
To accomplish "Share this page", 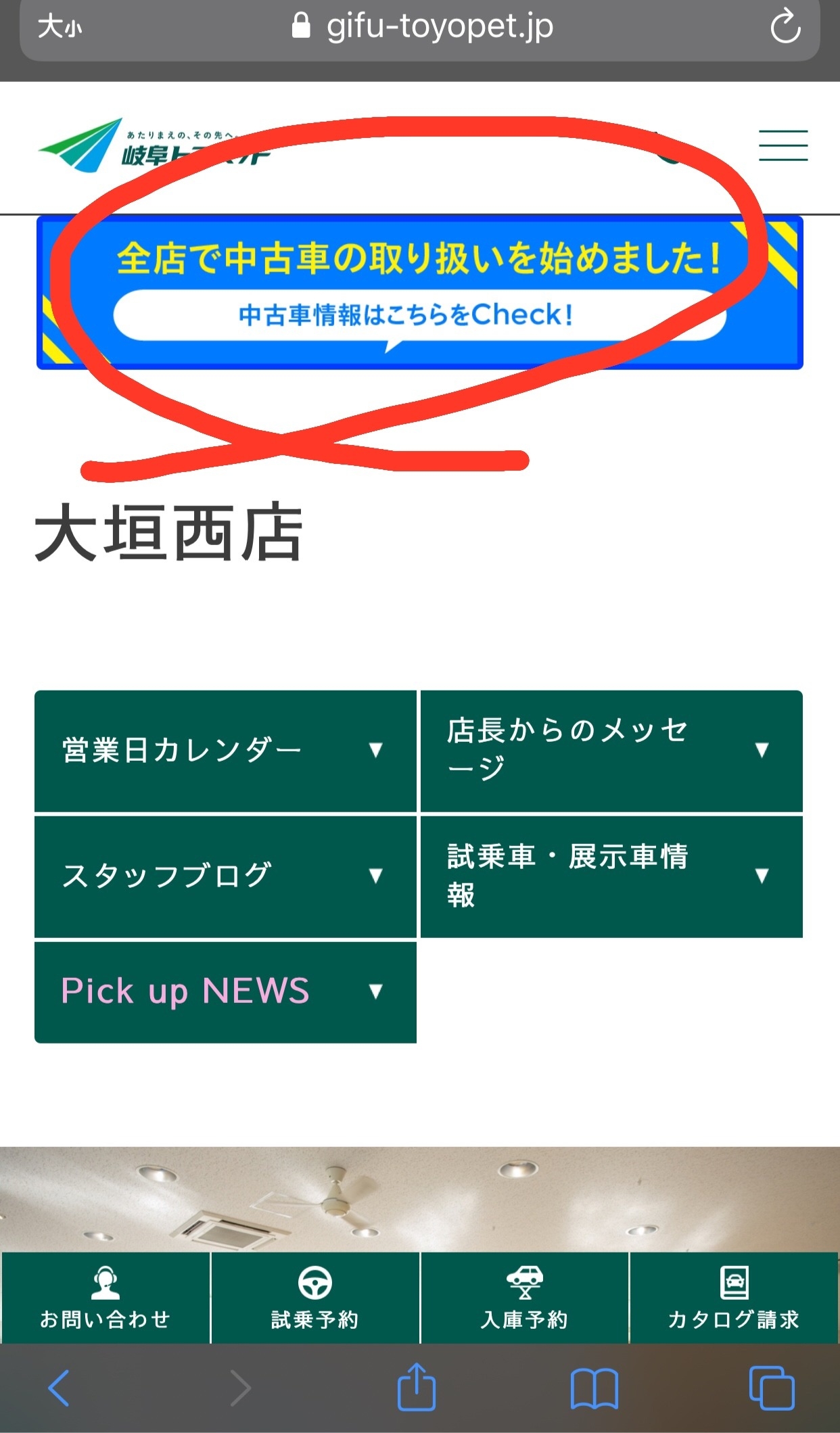I will click(x=416, y=1388).
